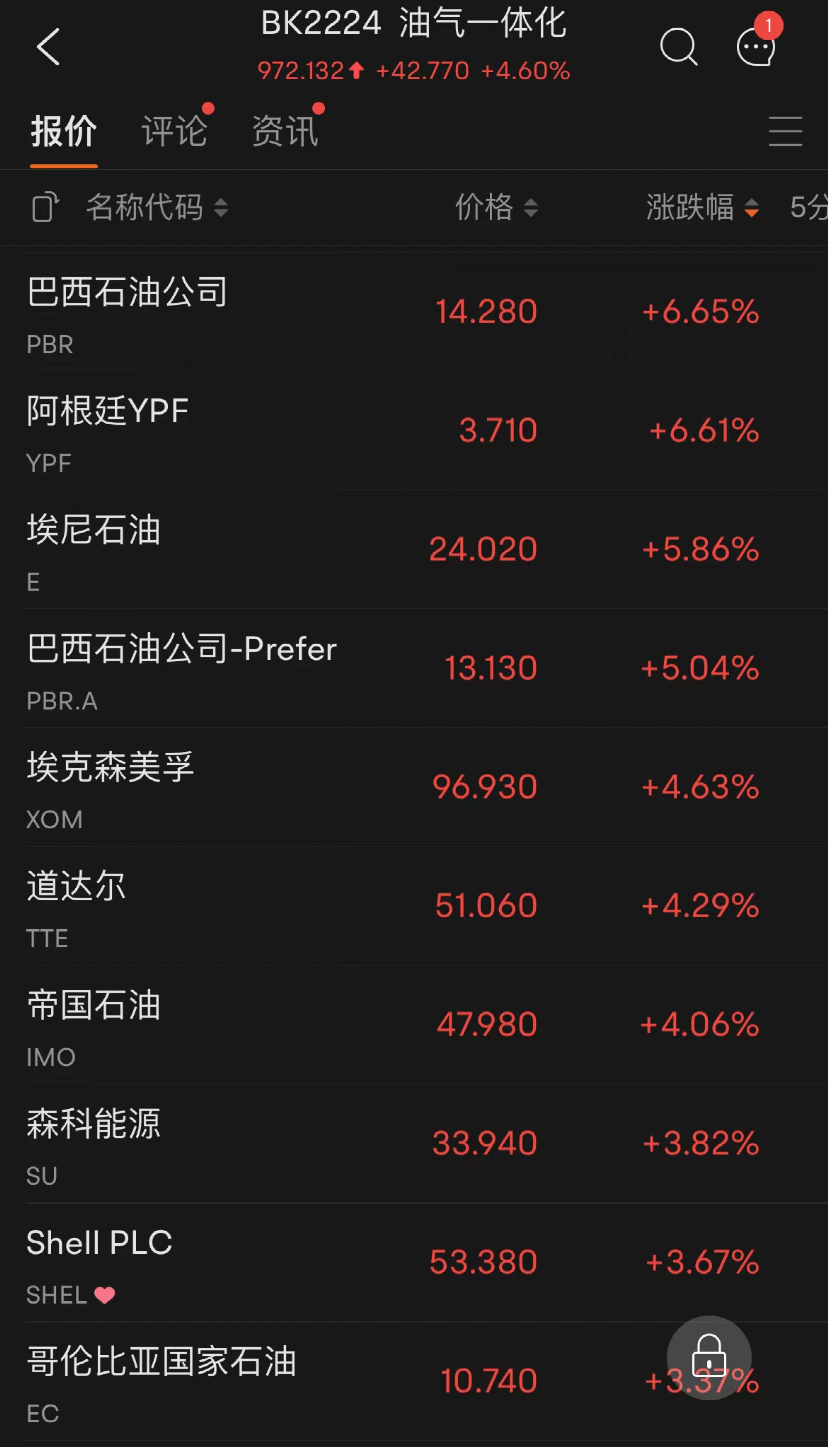Image resolution: width=828 pixels, height=1447 pixels.
Task: Open the sidebar hamburger menu
Action: coord(786,131)
